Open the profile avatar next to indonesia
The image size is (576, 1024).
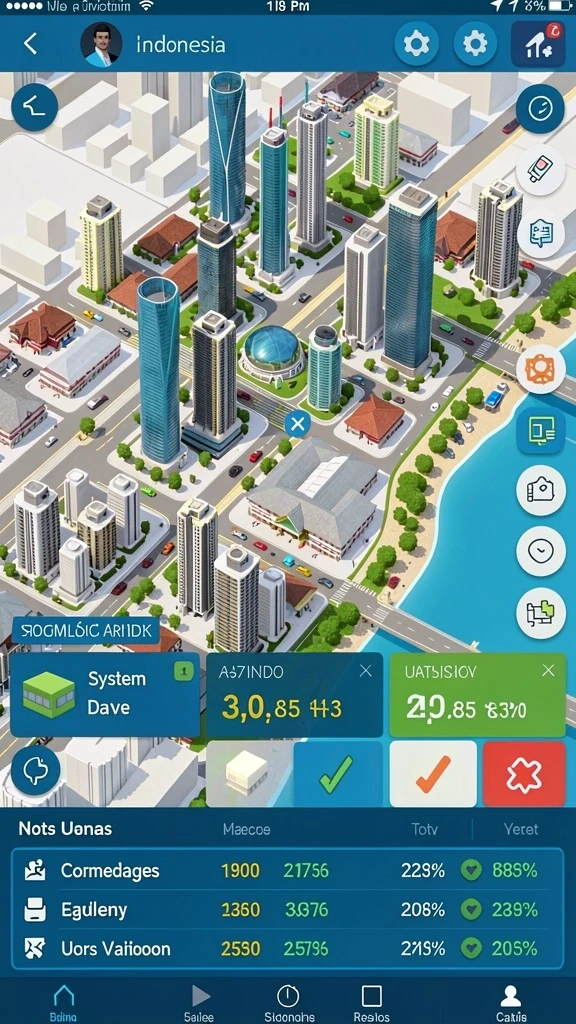[x=101, y=44]
